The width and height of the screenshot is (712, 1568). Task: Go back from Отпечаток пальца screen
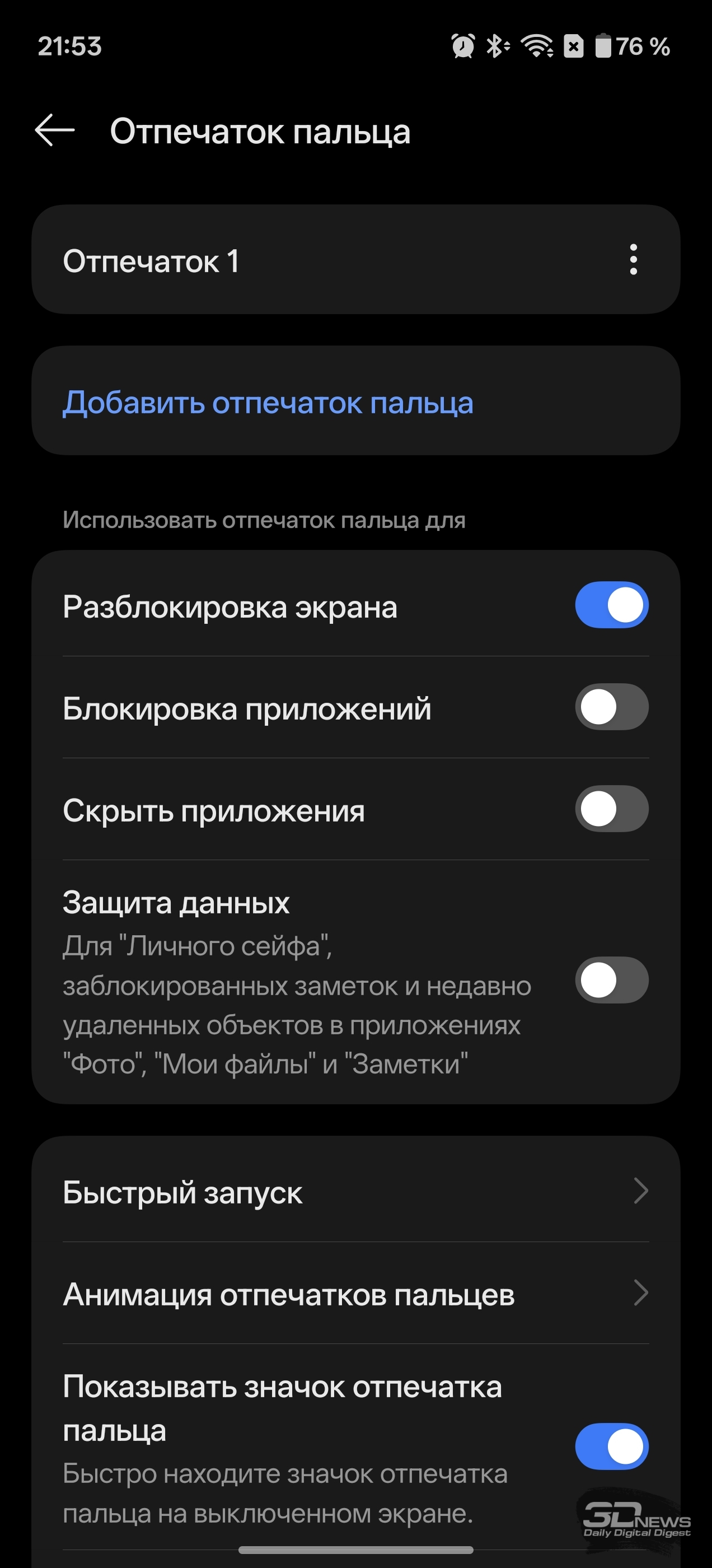coord(55,130)
